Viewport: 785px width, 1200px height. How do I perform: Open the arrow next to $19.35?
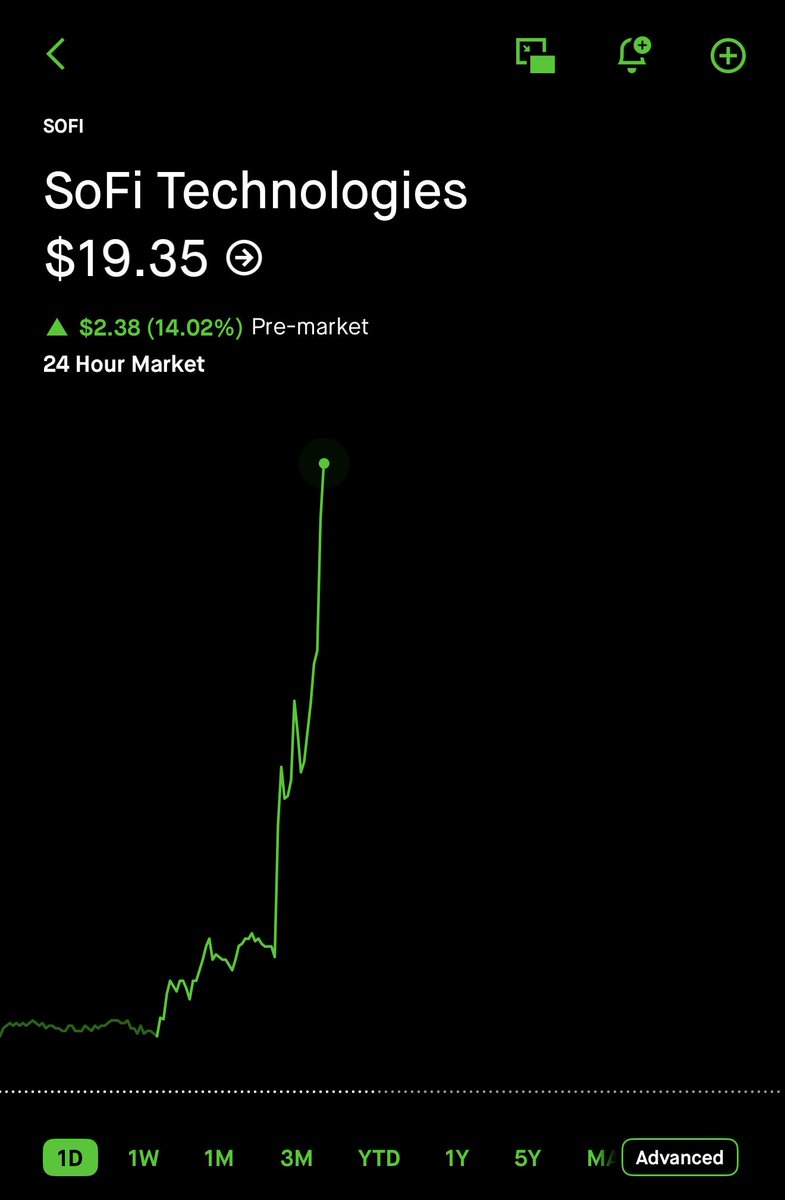point(245,259)
